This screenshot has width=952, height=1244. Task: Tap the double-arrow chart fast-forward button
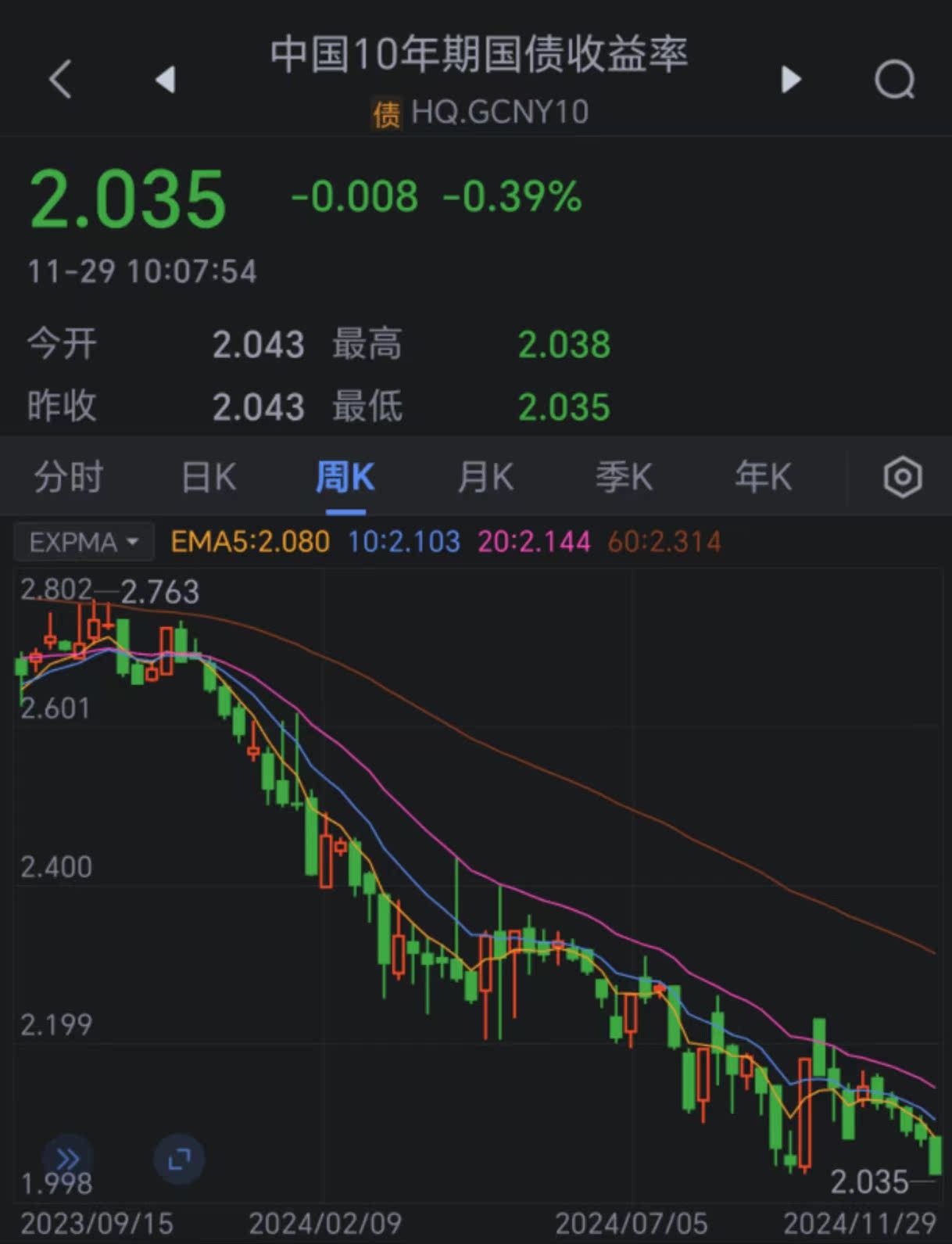tap(68, 1158)
